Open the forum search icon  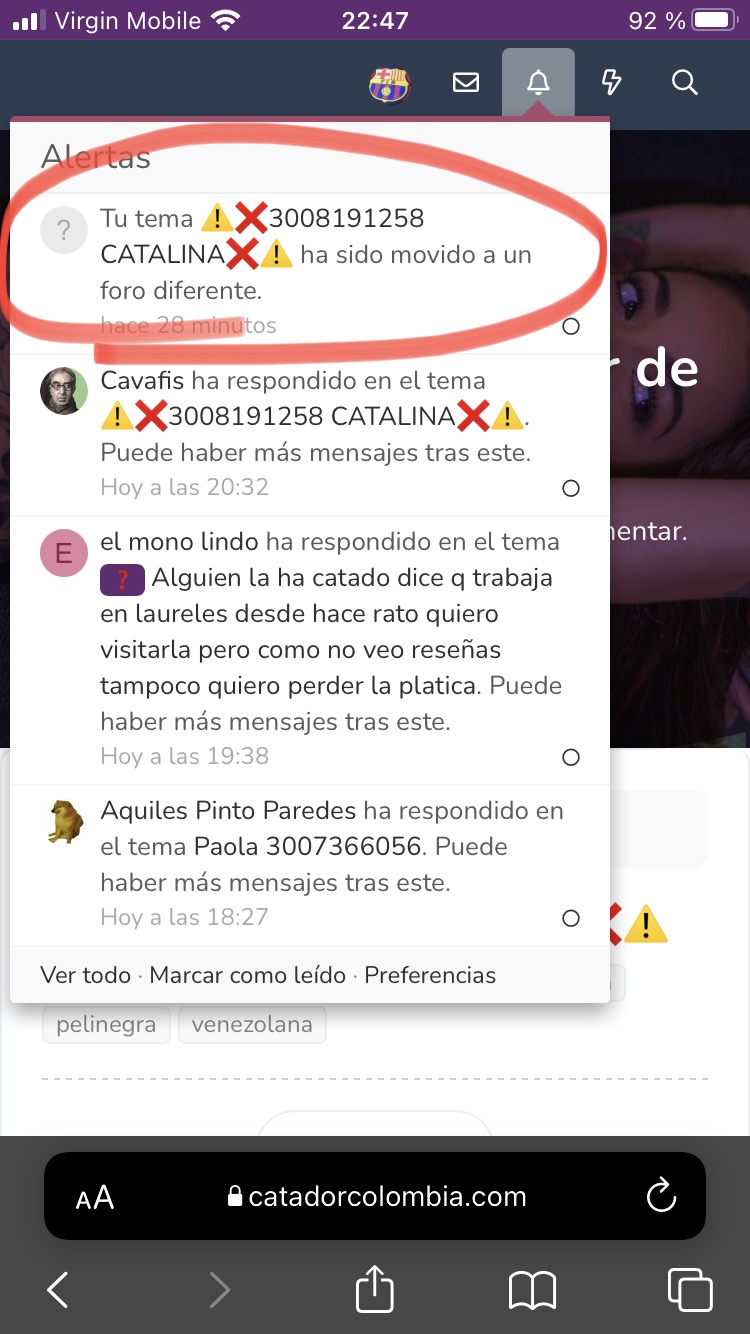(x=685, y=83)
